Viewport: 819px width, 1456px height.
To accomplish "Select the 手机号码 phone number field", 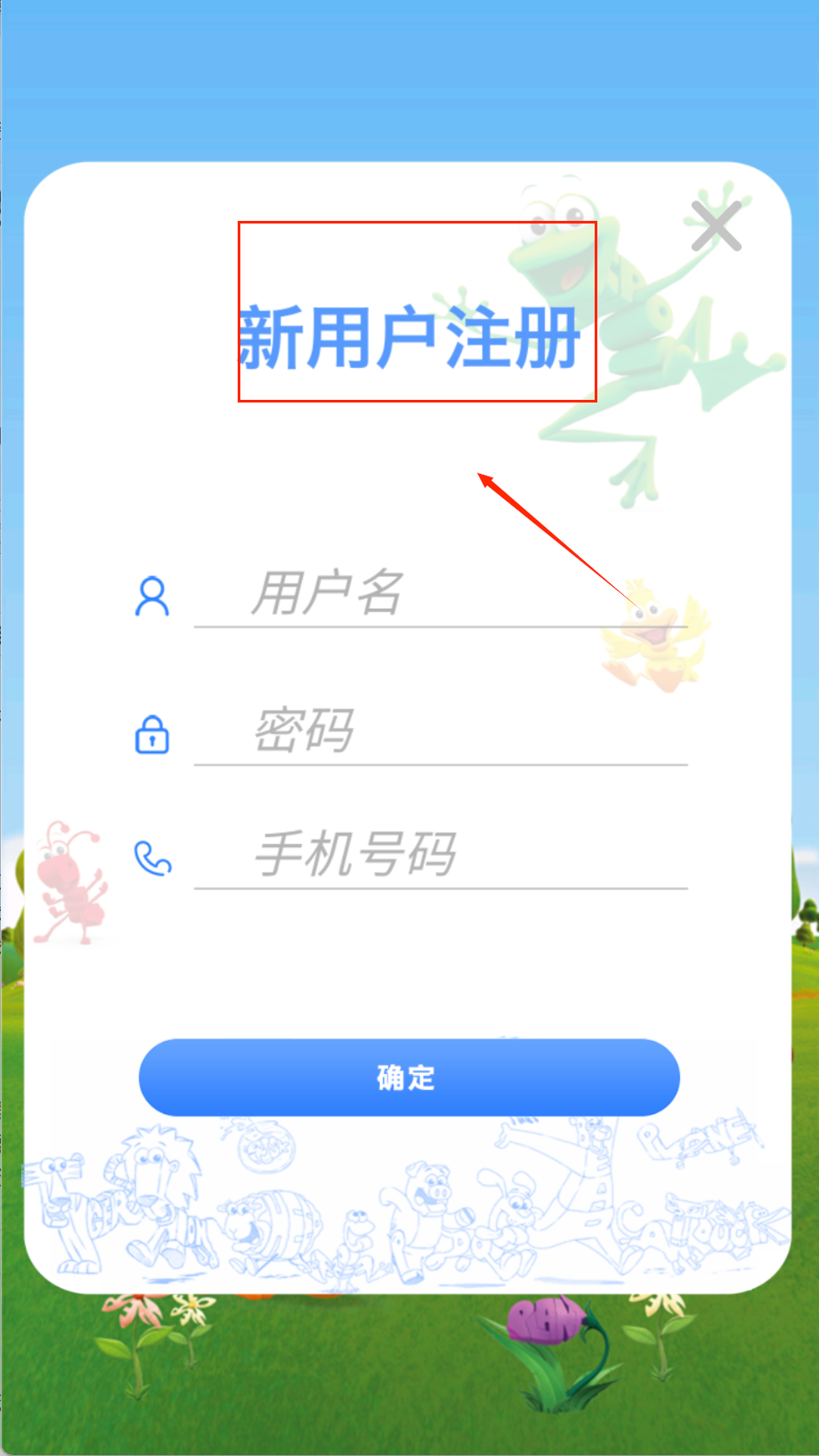I will click(441, 855).
